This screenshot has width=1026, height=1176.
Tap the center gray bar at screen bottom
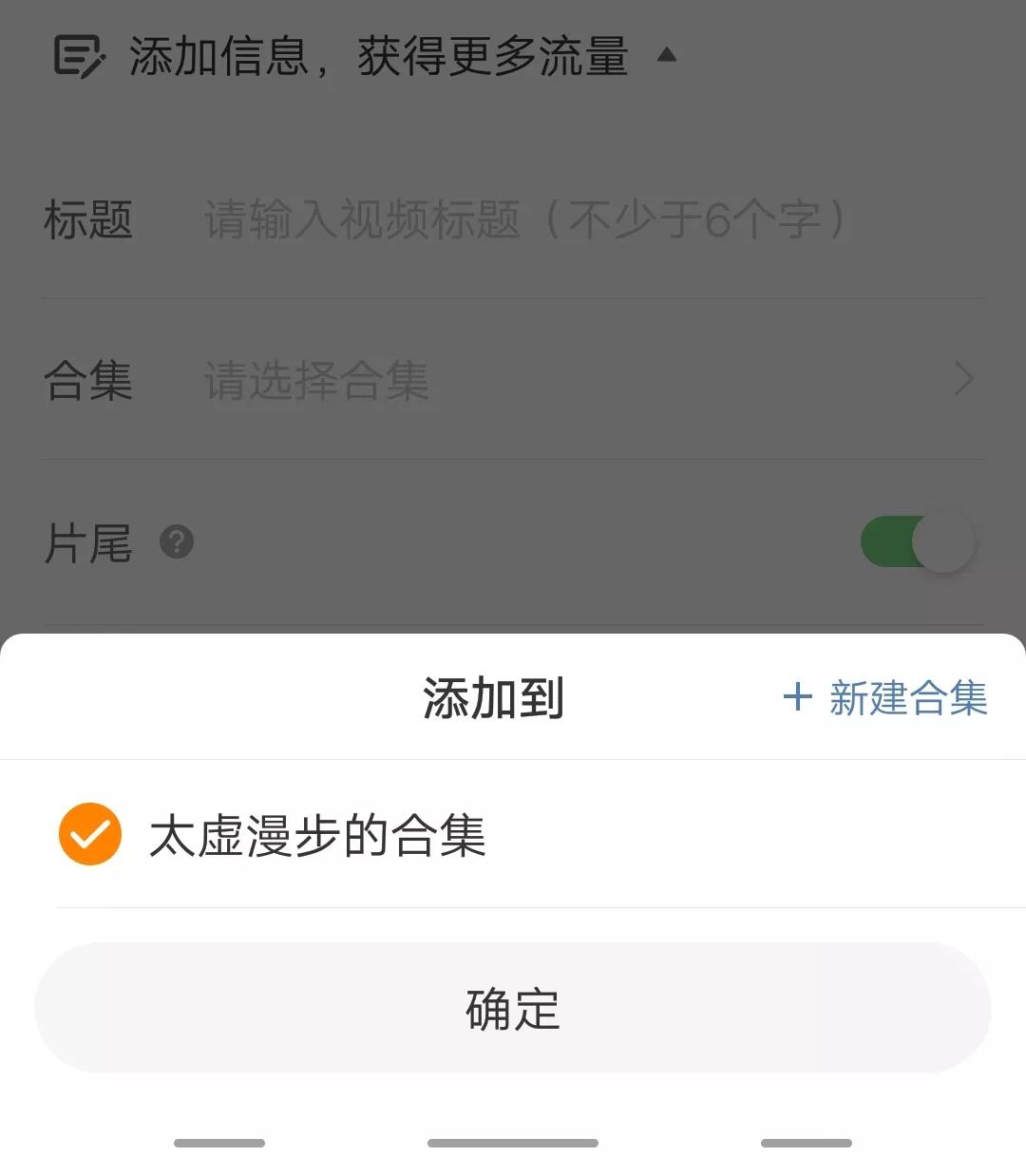coord(513,1143)
